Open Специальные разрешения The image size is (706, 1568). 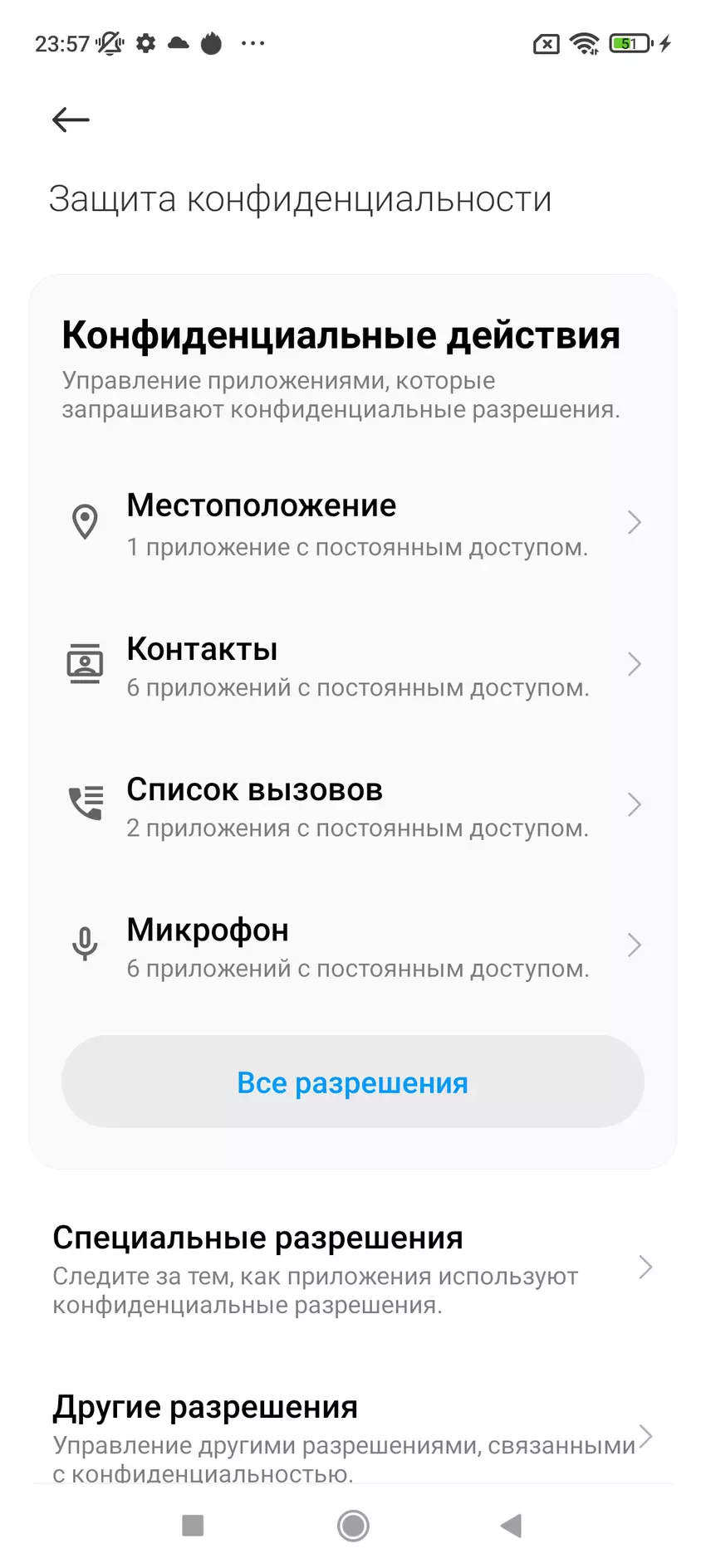point(353,1268)
